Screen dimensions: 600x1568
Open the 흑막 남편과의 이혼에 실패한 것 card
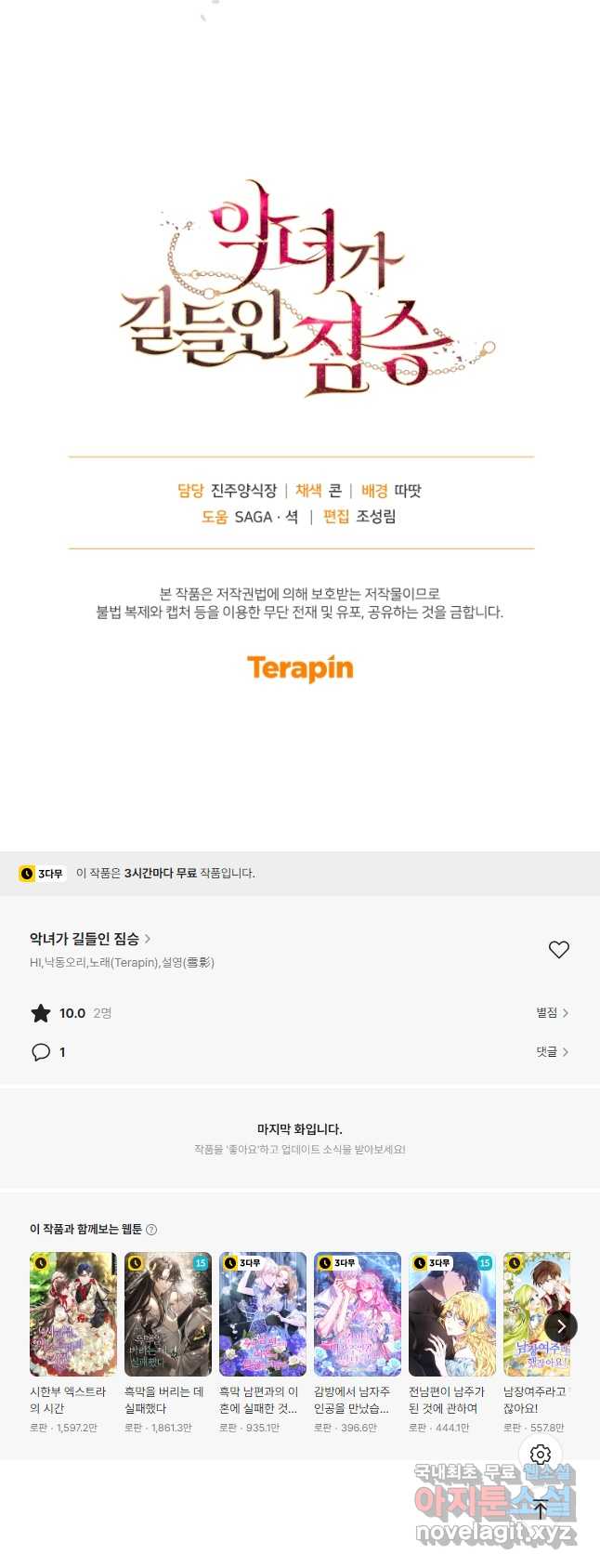(263, 1314)
